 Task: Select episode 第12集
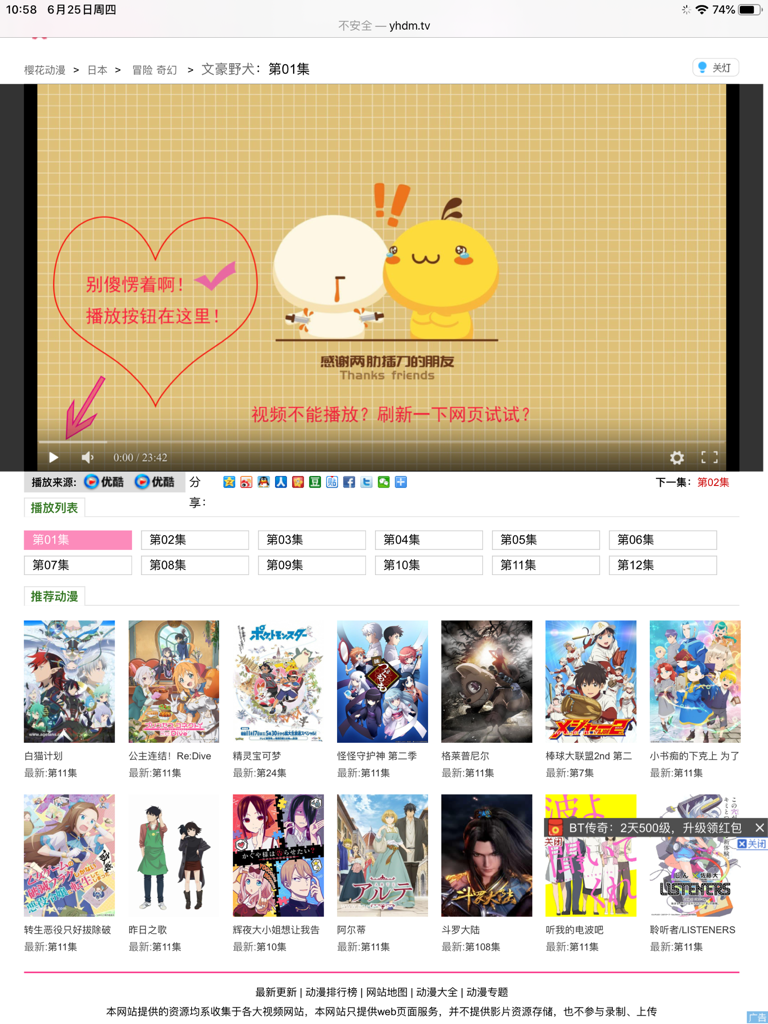662,565
